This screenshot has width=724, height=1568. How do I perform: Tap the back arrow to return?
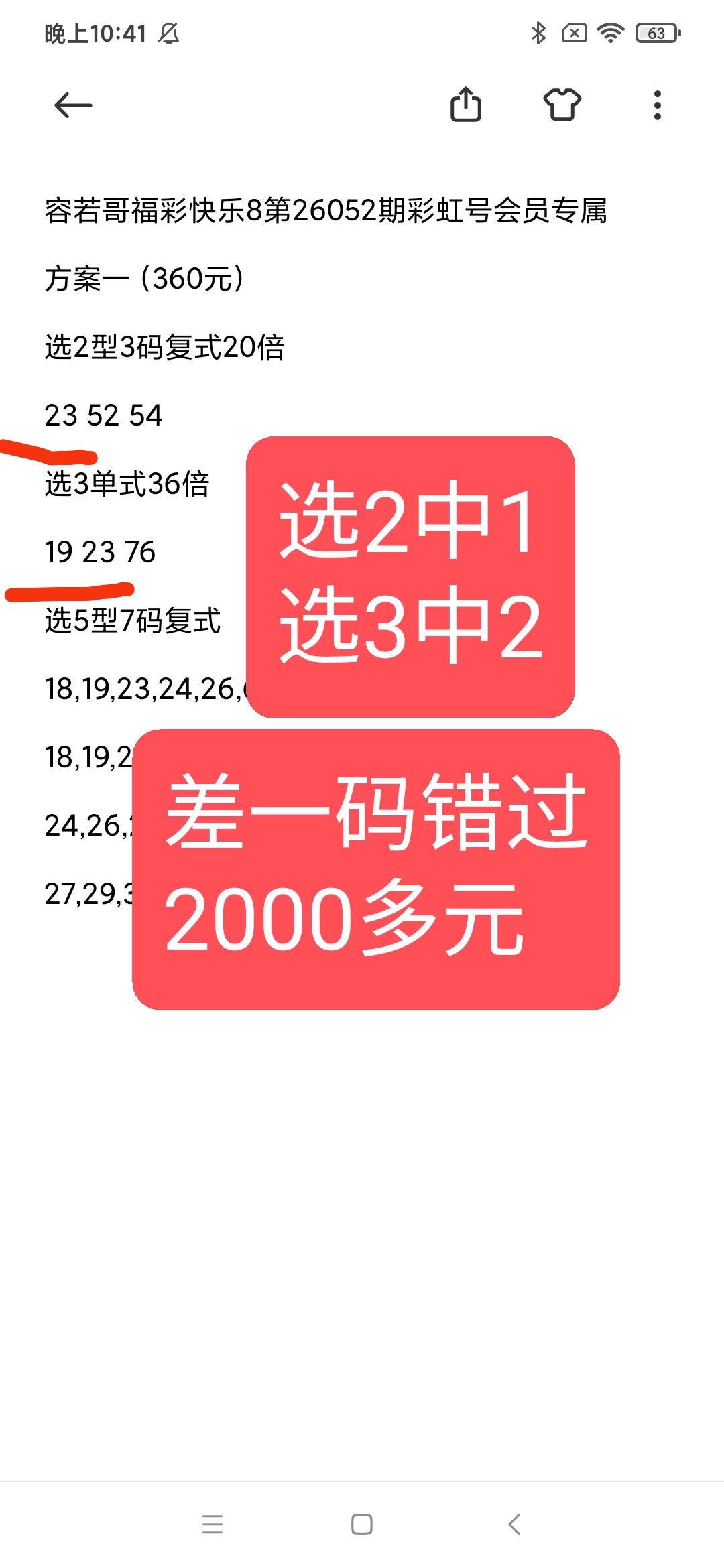coord(74,104)
